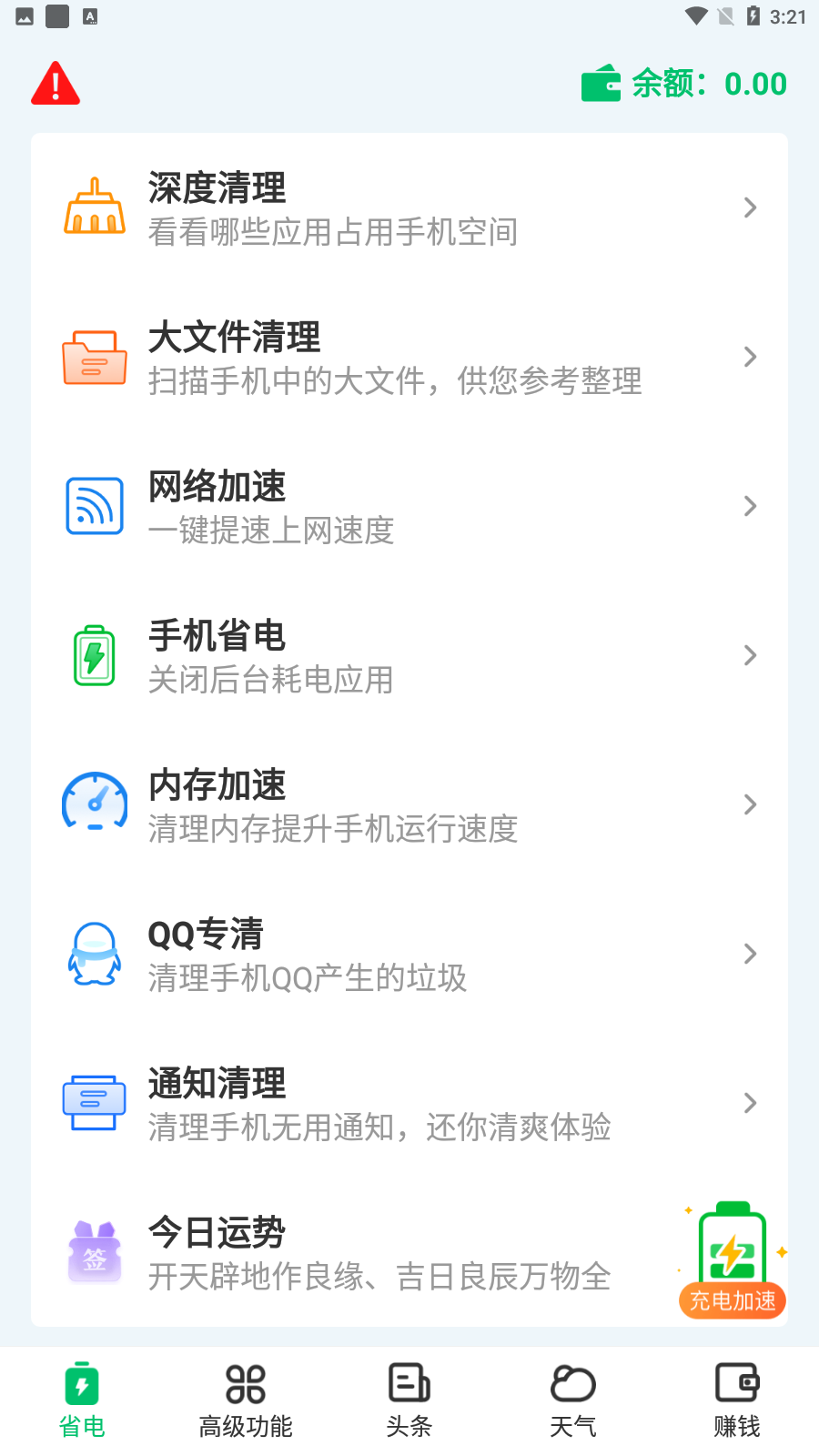
Task: Click the 通知清理 notification icon
Action: 94,1102
